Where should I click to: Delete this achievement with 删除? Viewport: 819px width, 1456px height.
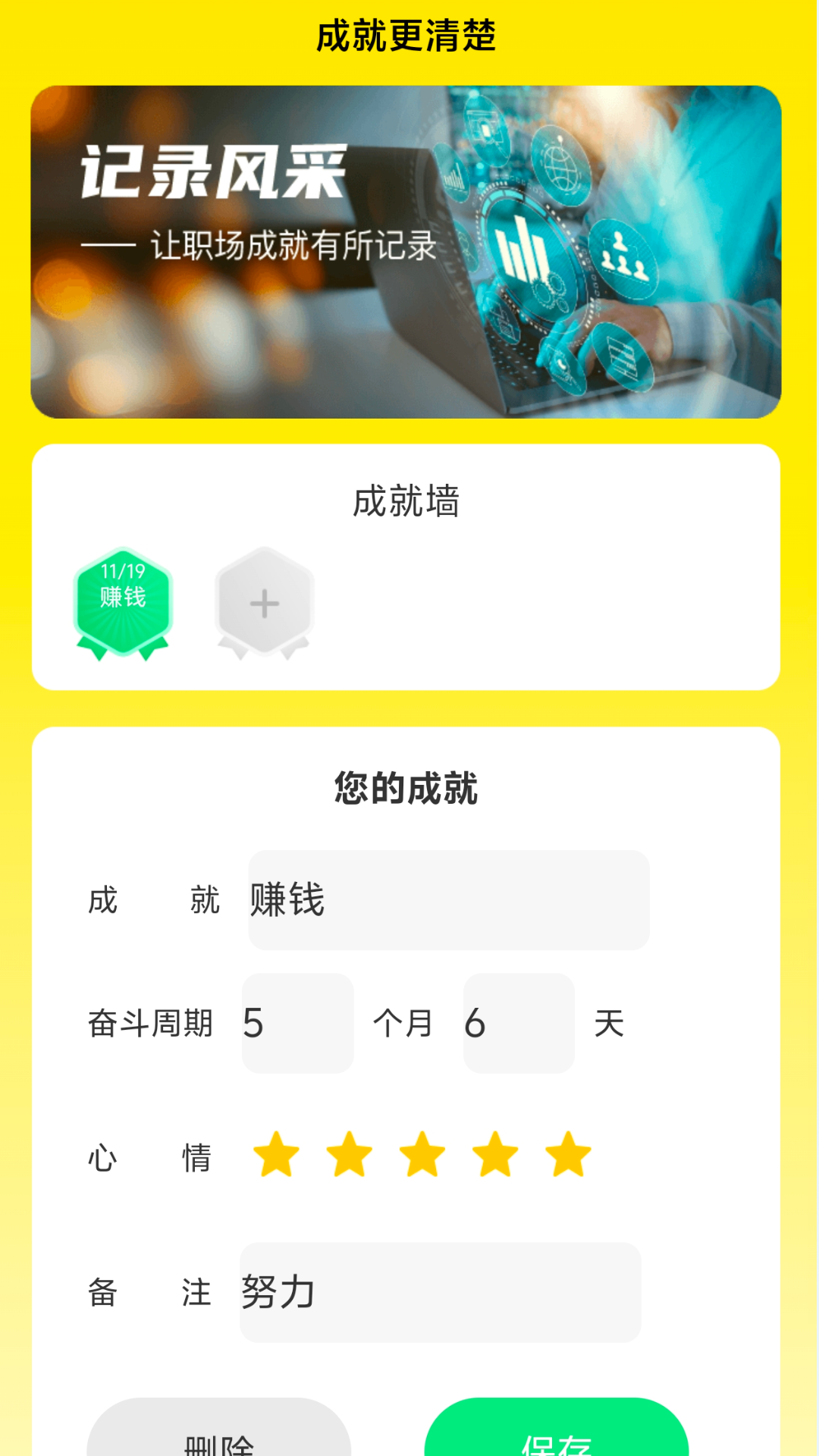pyautogui.click(x=219, y=1433)
